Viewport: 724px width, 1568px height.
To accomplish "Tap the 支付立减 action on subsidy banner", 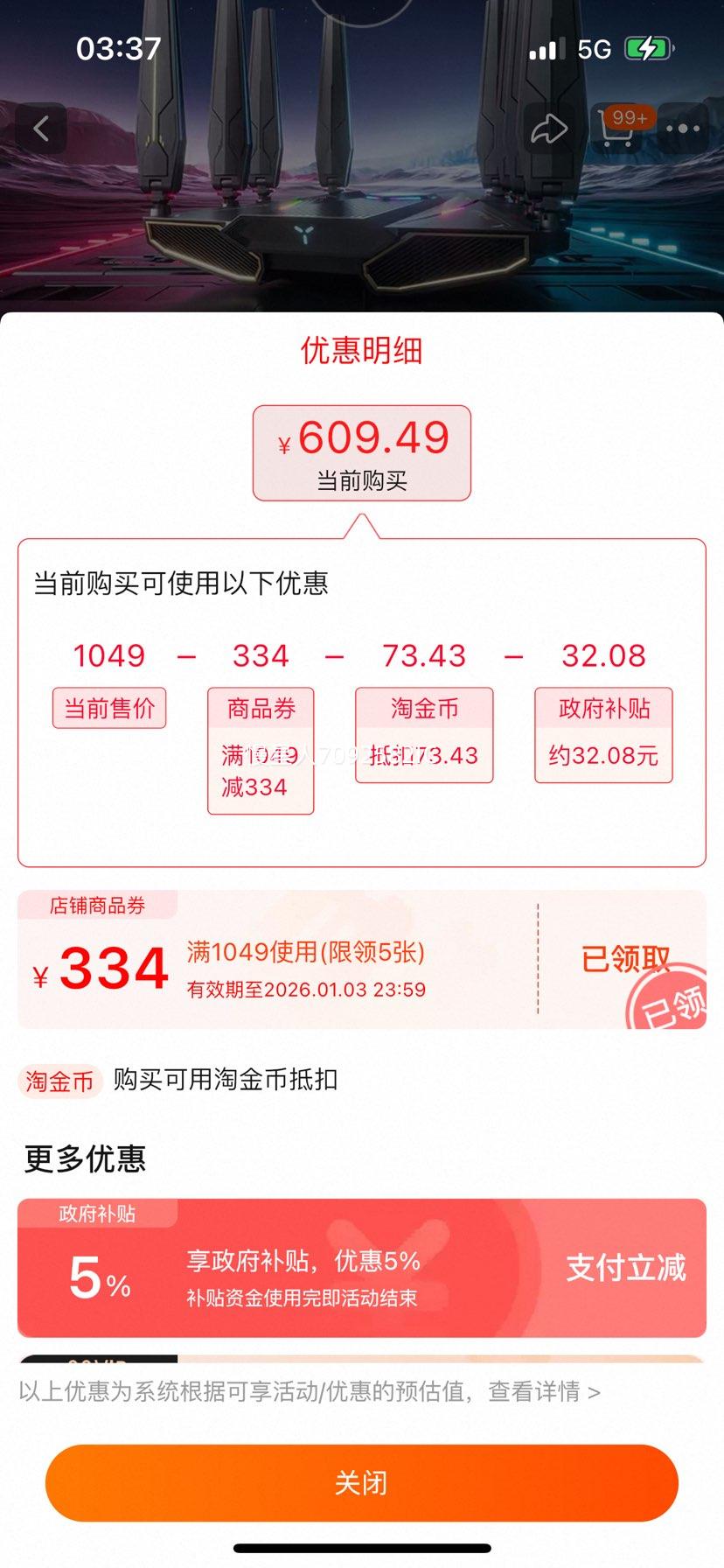I will click(624, 1267).
